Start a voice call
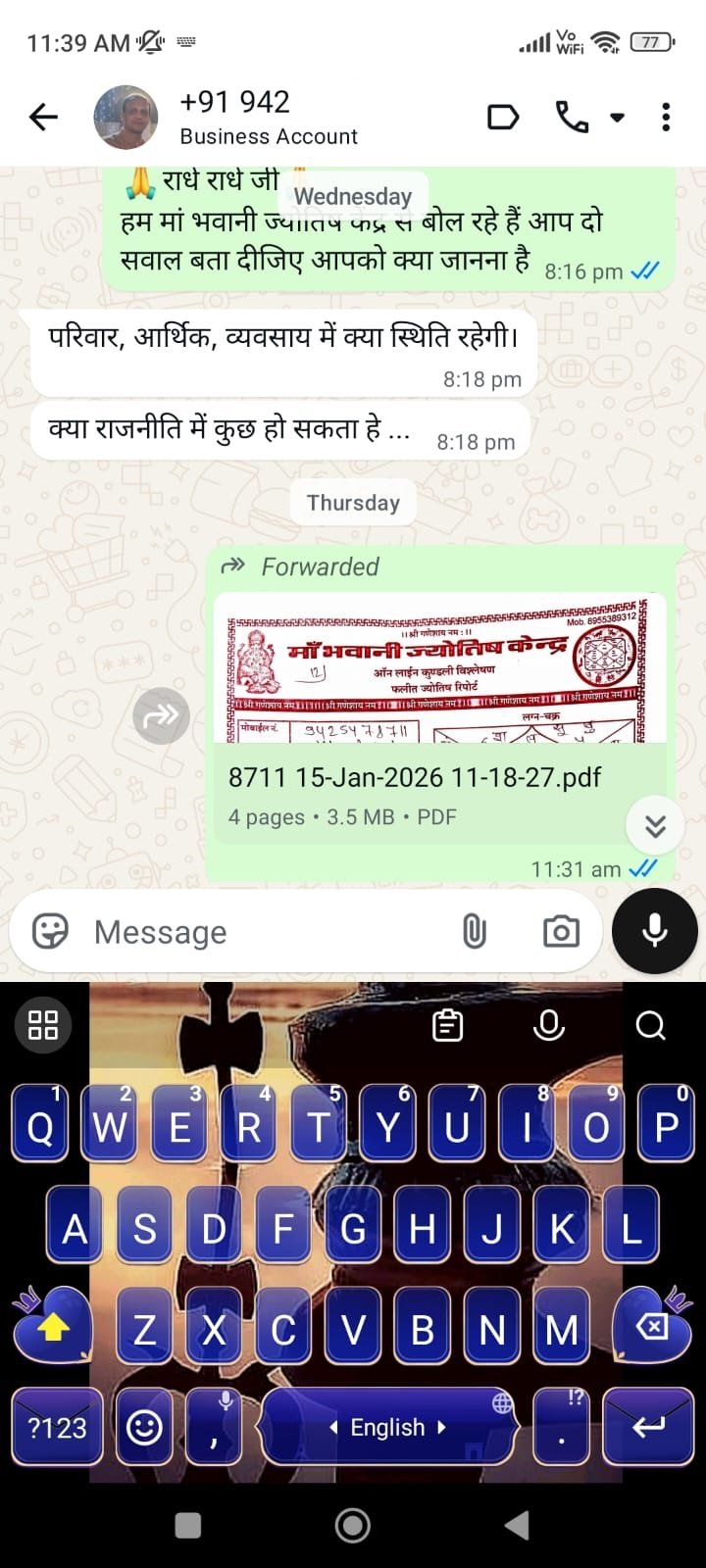Screen dimensions: 706x1568 coord(572,118)
